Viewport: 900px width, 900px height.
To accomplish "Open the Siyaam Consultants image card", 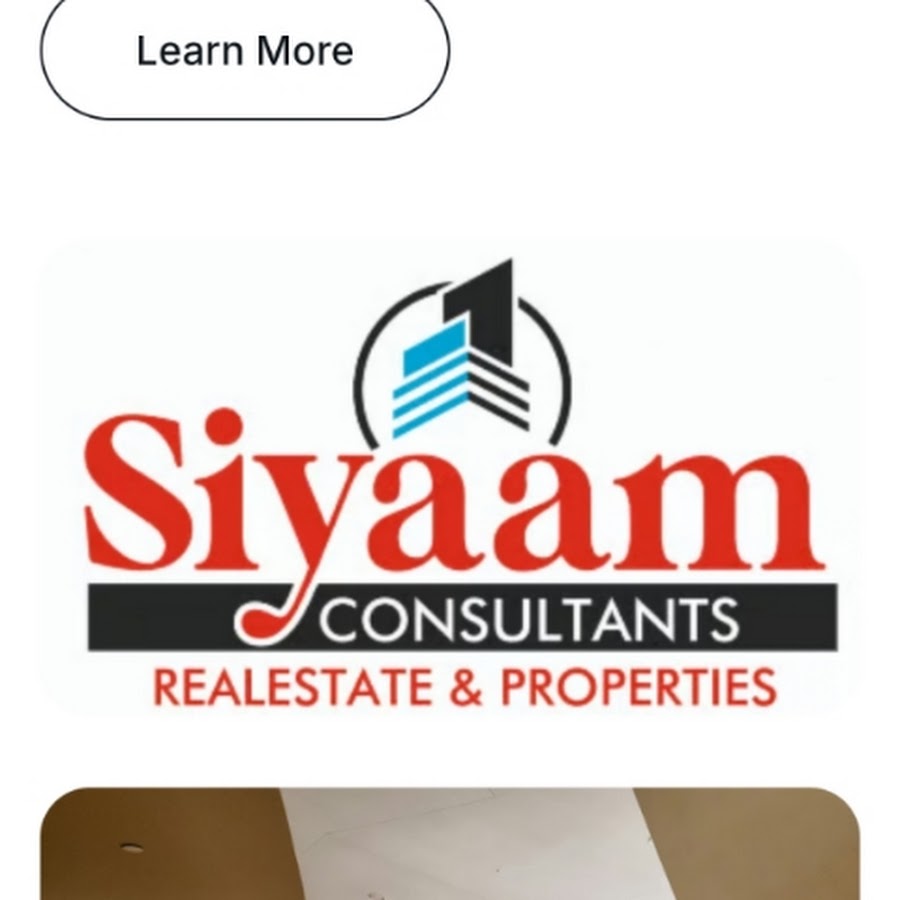I will [450, 480].
